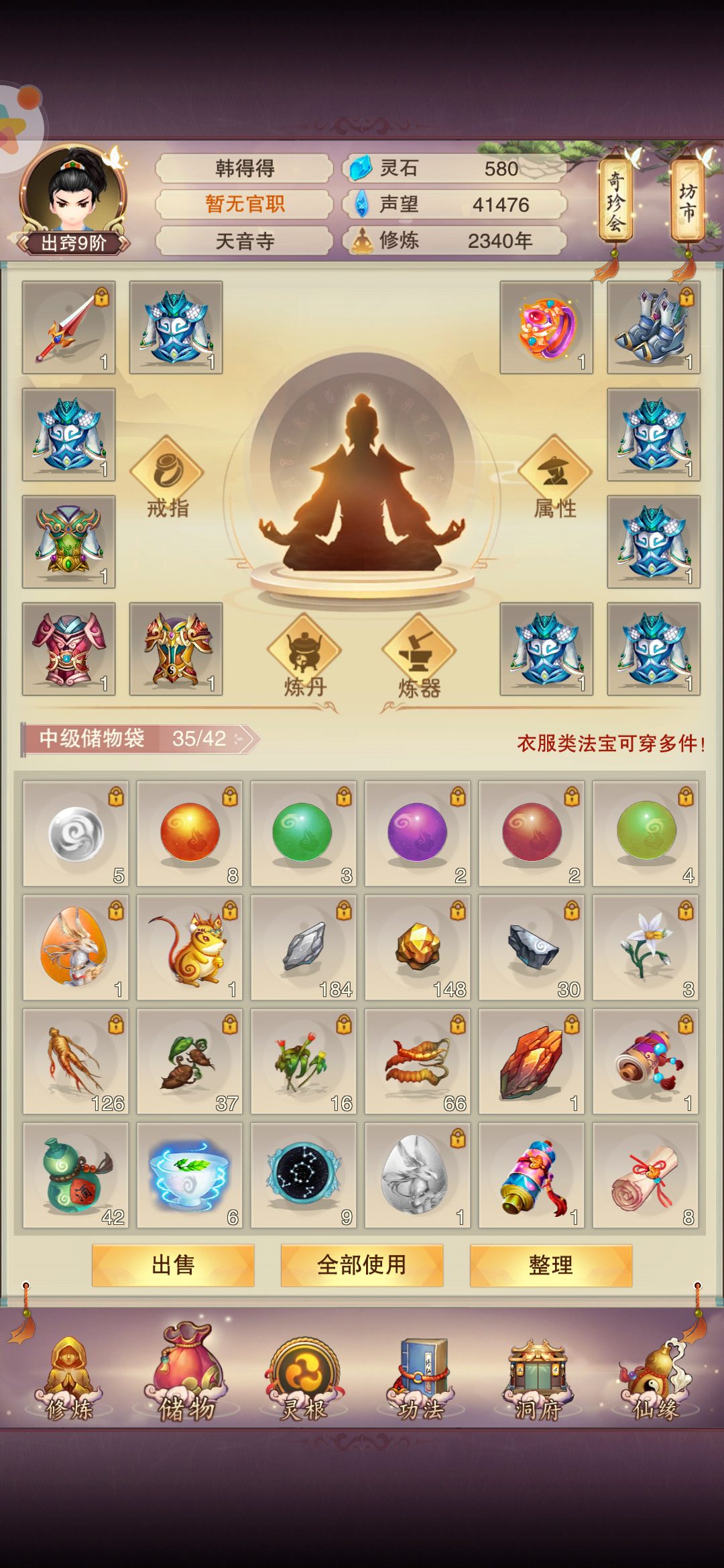The image size is (724, 1568).
Task: Tap 全部使用 to use all items
Action: tap(362, 1265)
